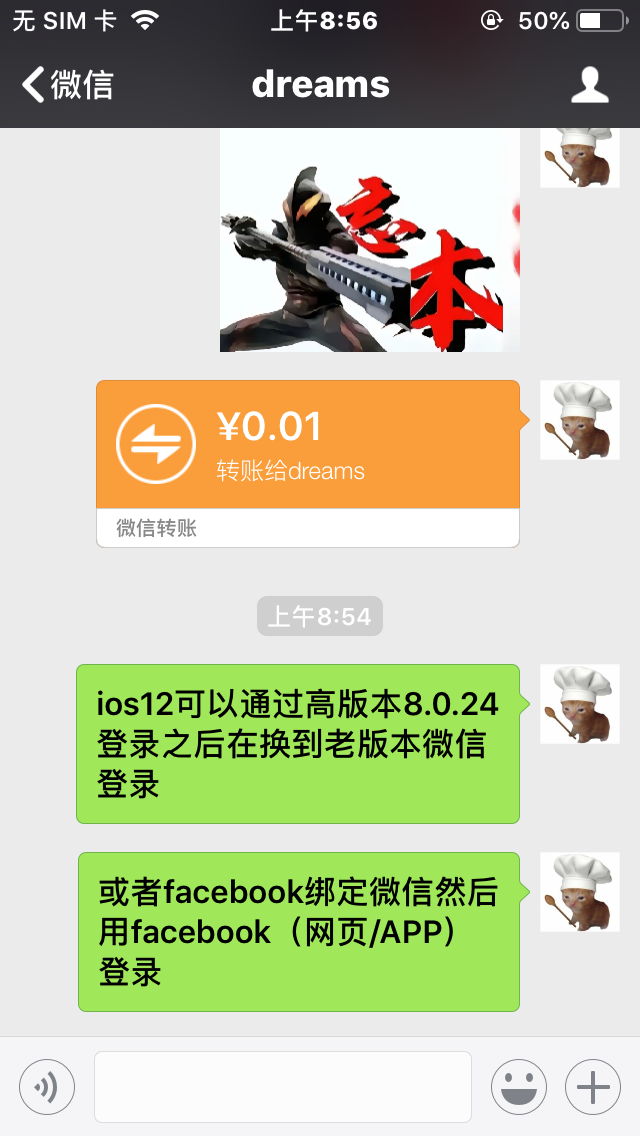Open the plus attachments menu
The image size is (640, 1136).
click(593, 1087)
